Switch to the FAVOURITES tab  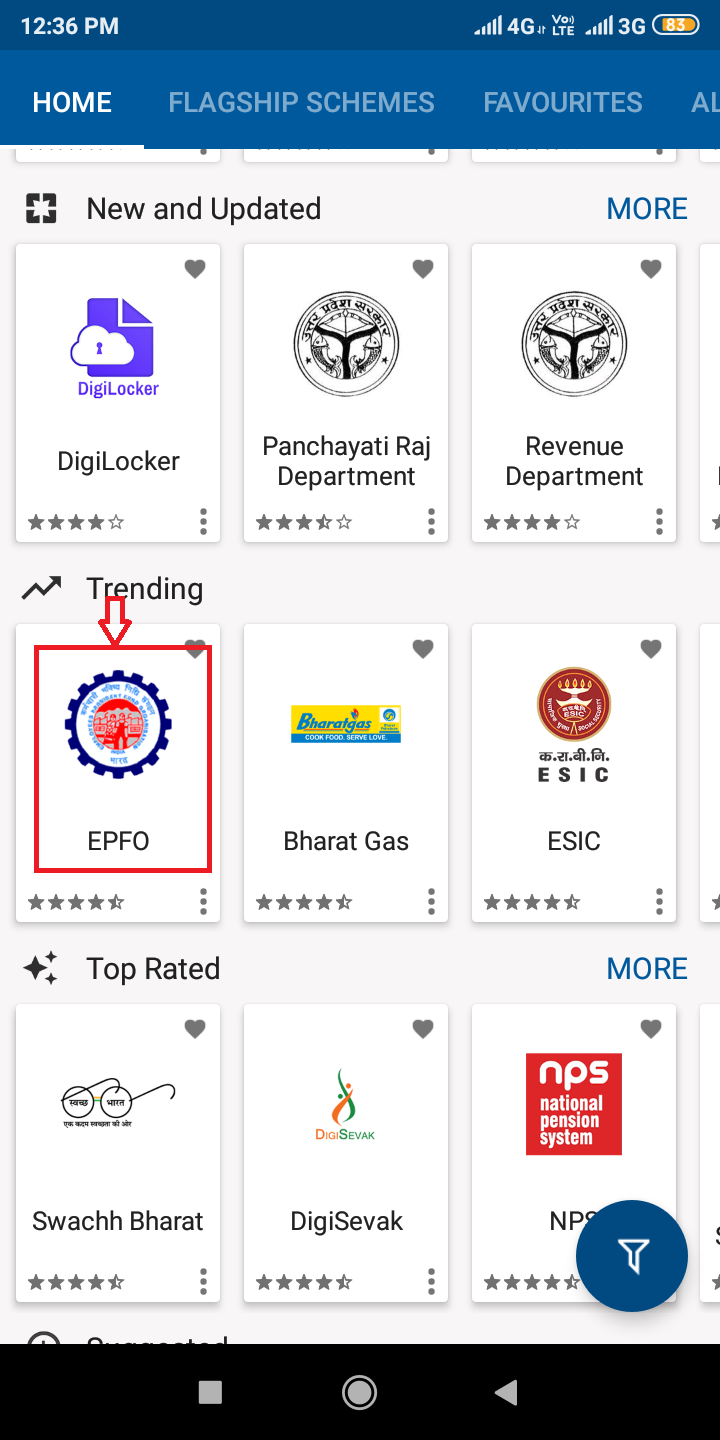[563, 101]
